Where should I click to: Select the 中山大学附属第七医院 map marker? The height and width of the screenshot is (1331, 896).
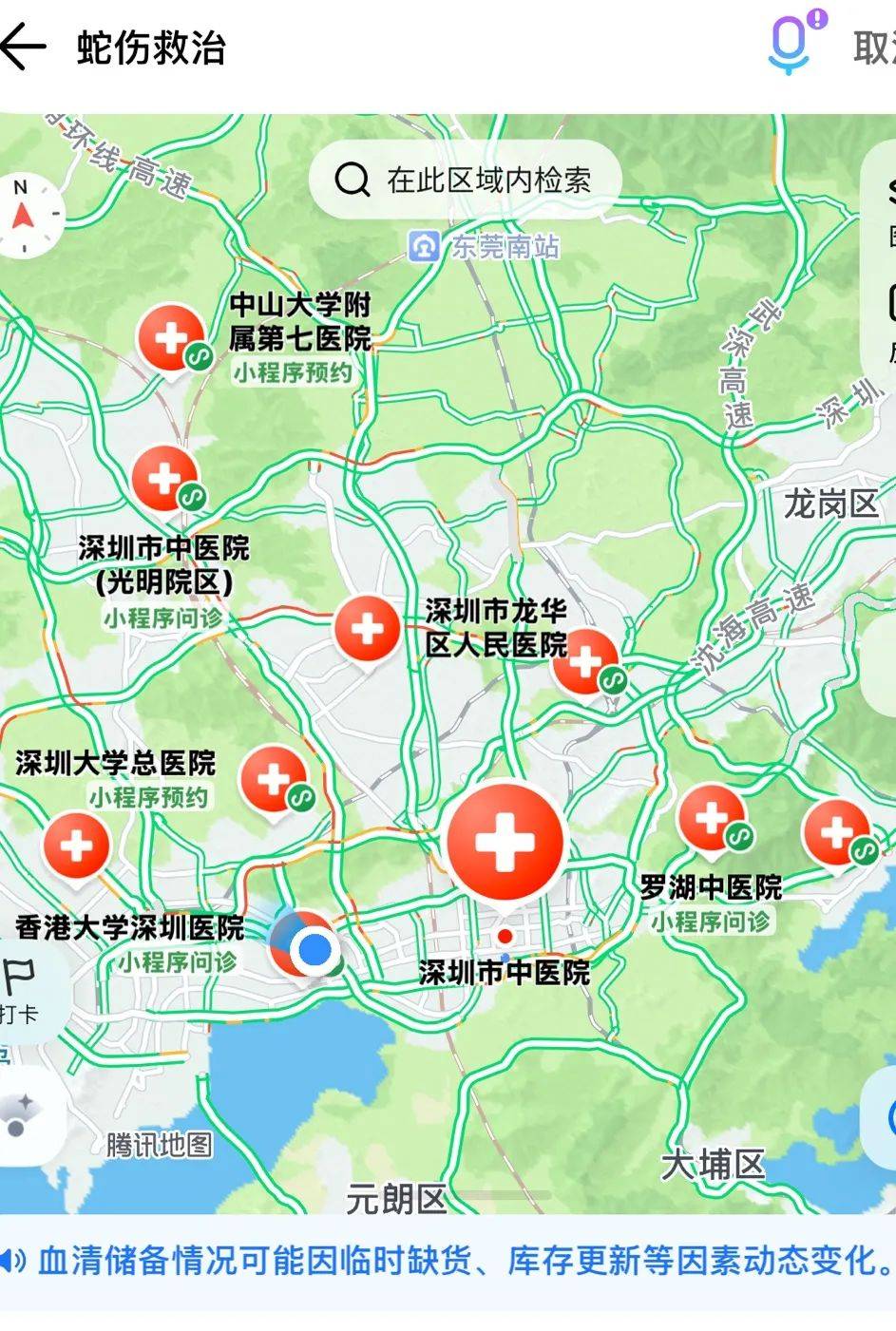172,338
